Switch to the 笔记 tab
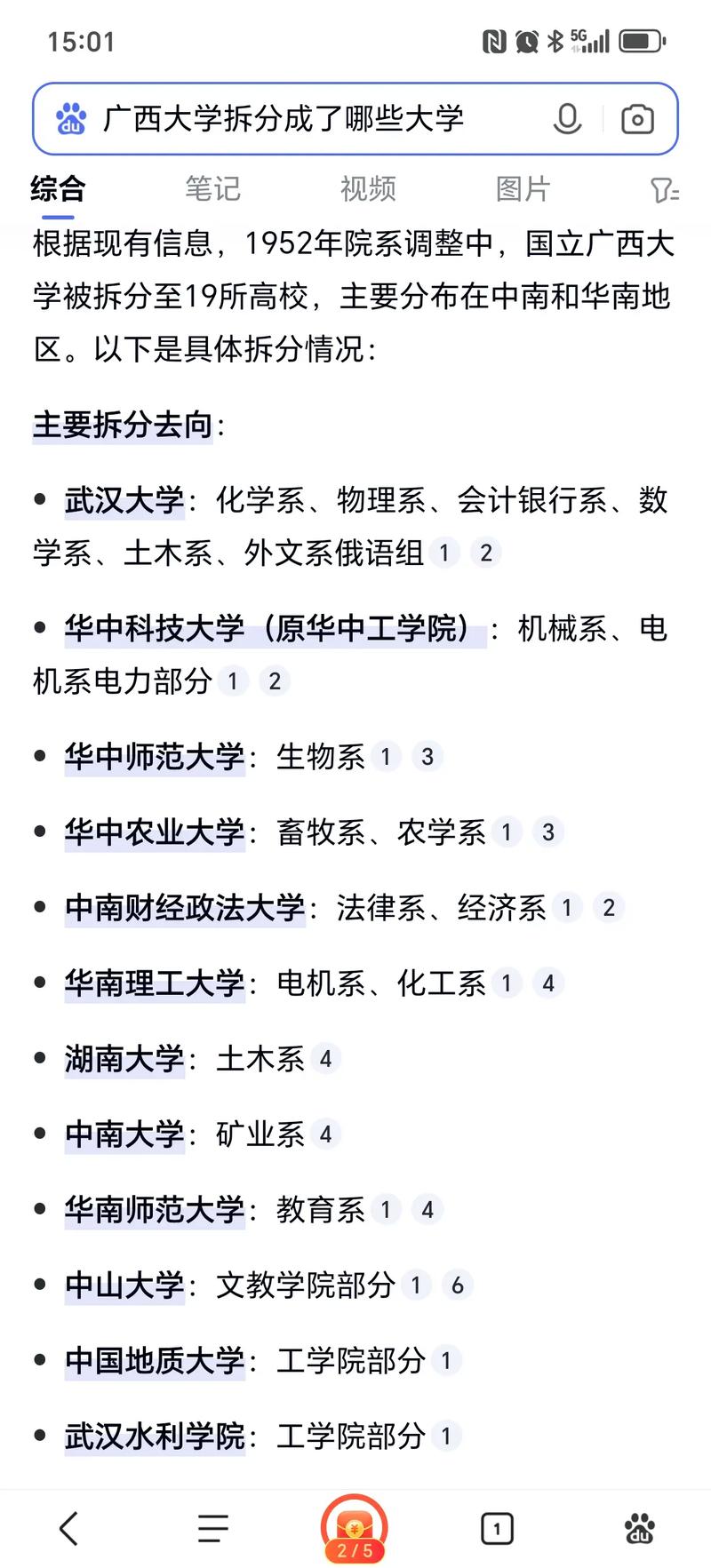Viewport: 711px width, 1568px height. click(212, 187)
